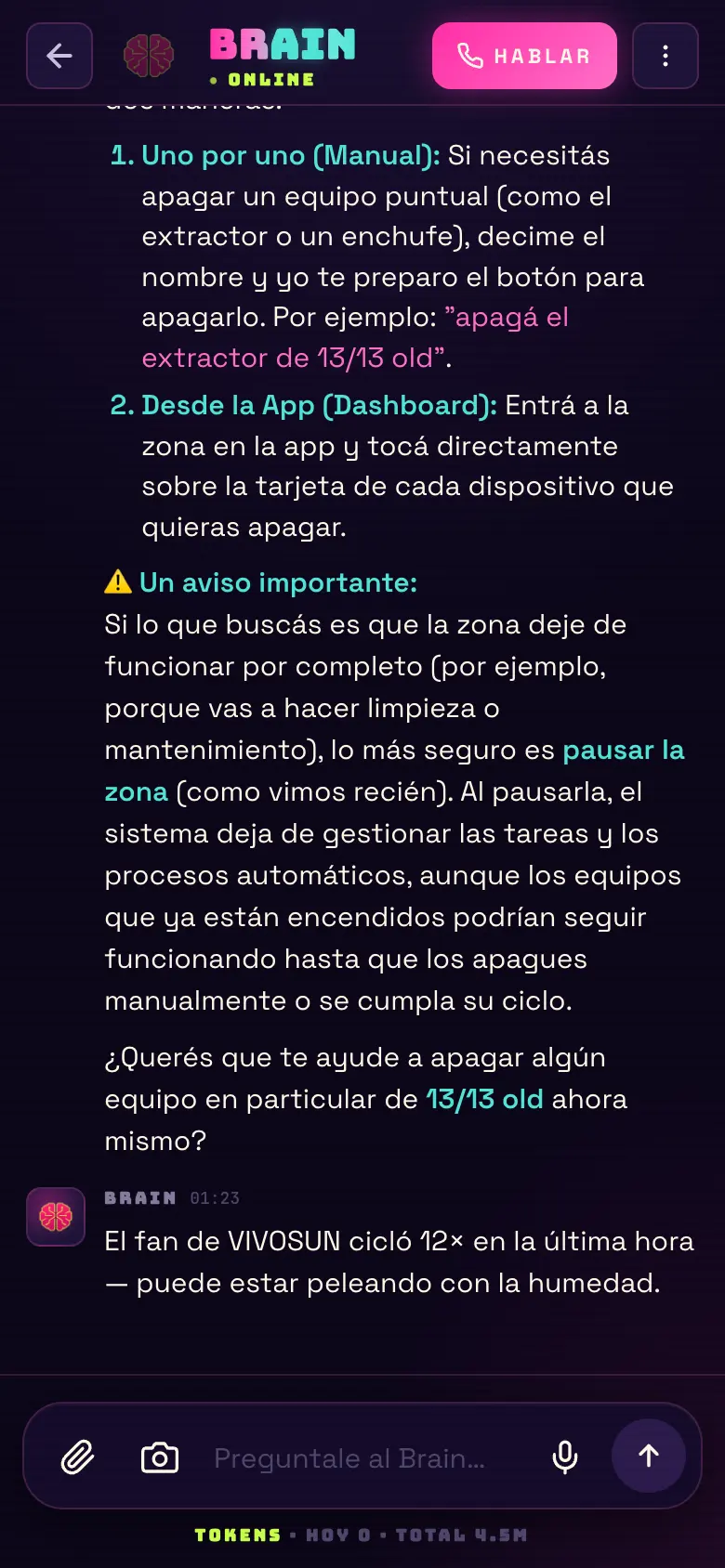Image resolution: width=725 pixels, height=1568 pixels.
Task: Open the three-dot overflow menu
Action: click(x=666, y=56)
